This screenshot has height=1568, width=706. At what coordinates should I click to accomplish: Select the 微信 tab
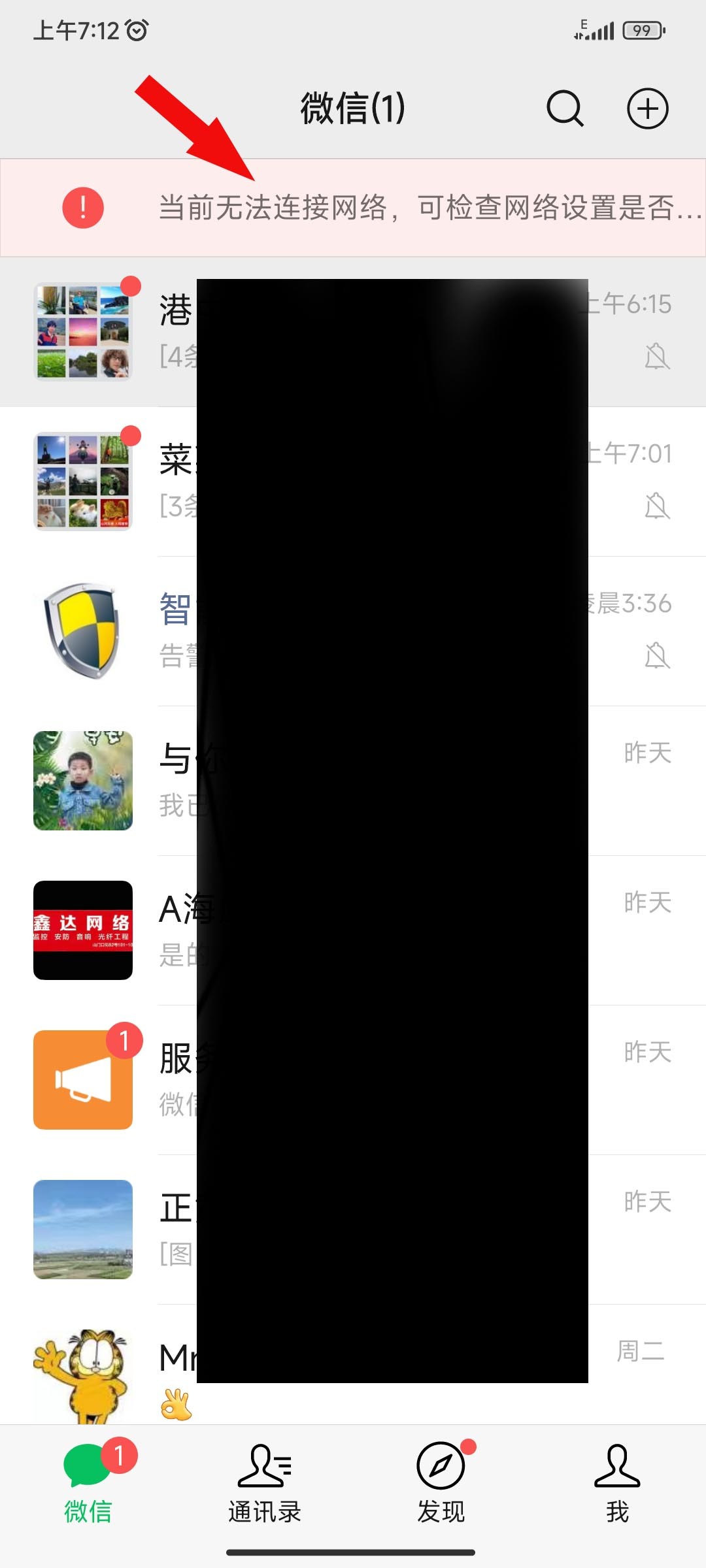[x=88, y=1483]
